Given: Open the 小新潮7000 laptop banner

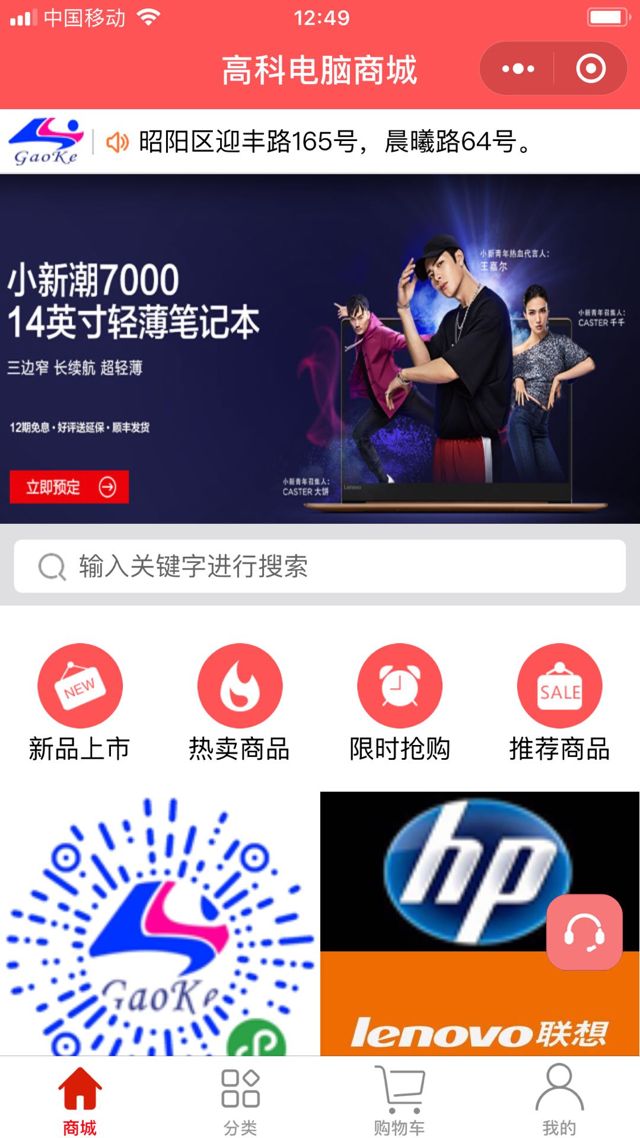Looking at the screenshot, I should coord(320,348).
